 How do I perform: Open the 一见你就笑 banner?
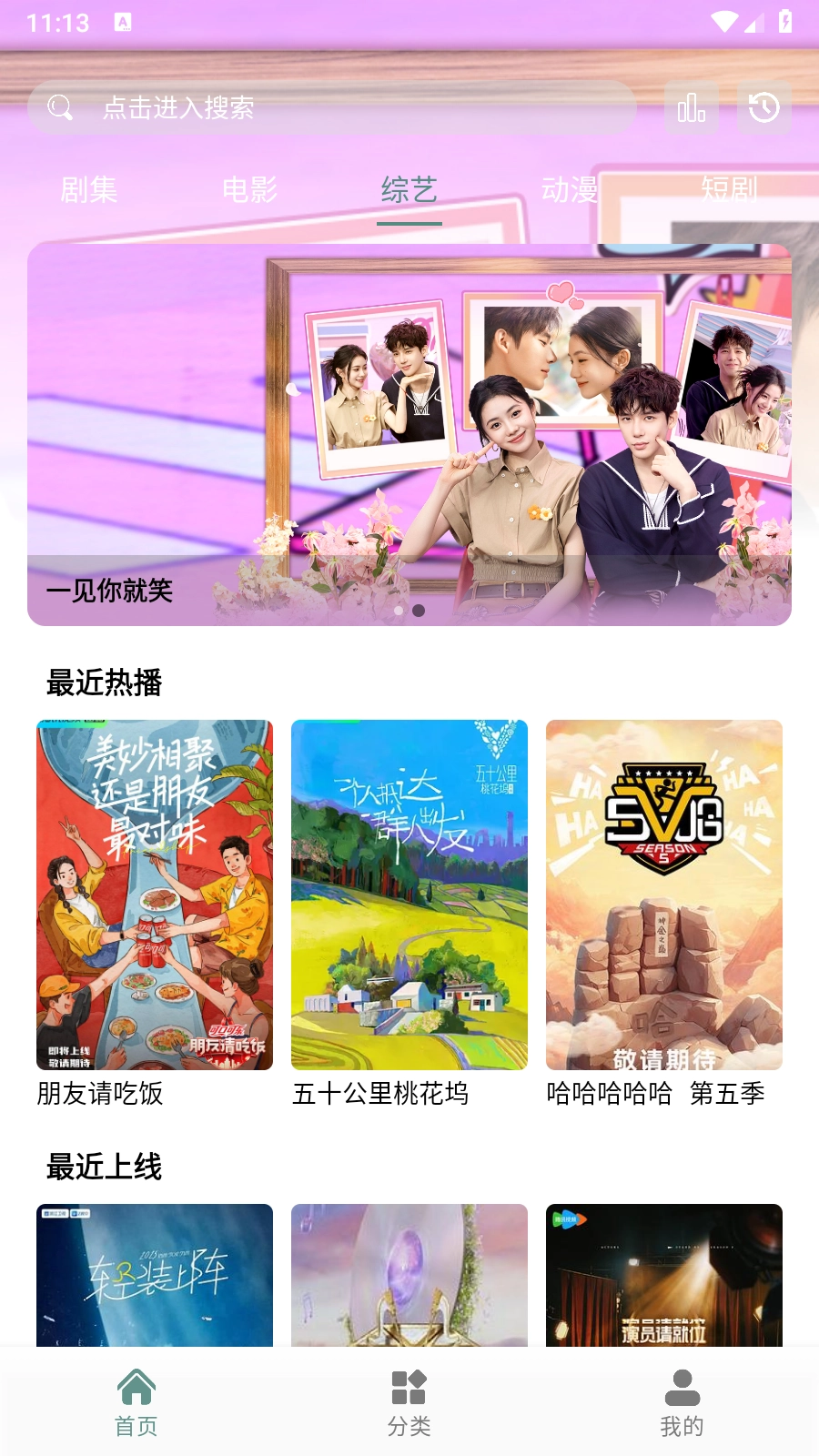(409, 434)
